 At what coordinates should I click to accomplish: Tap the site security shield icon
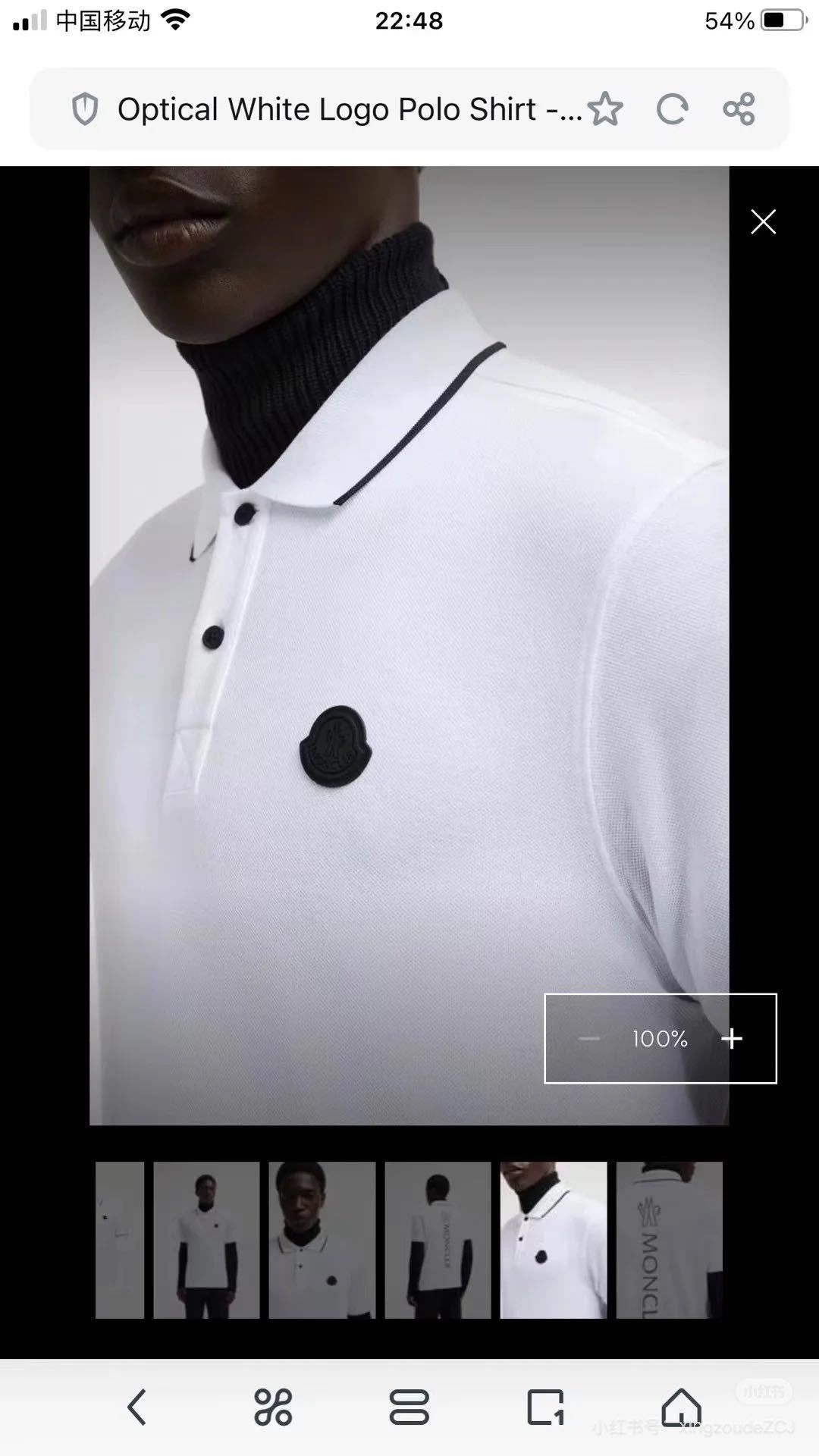click(x=86, y=109)
